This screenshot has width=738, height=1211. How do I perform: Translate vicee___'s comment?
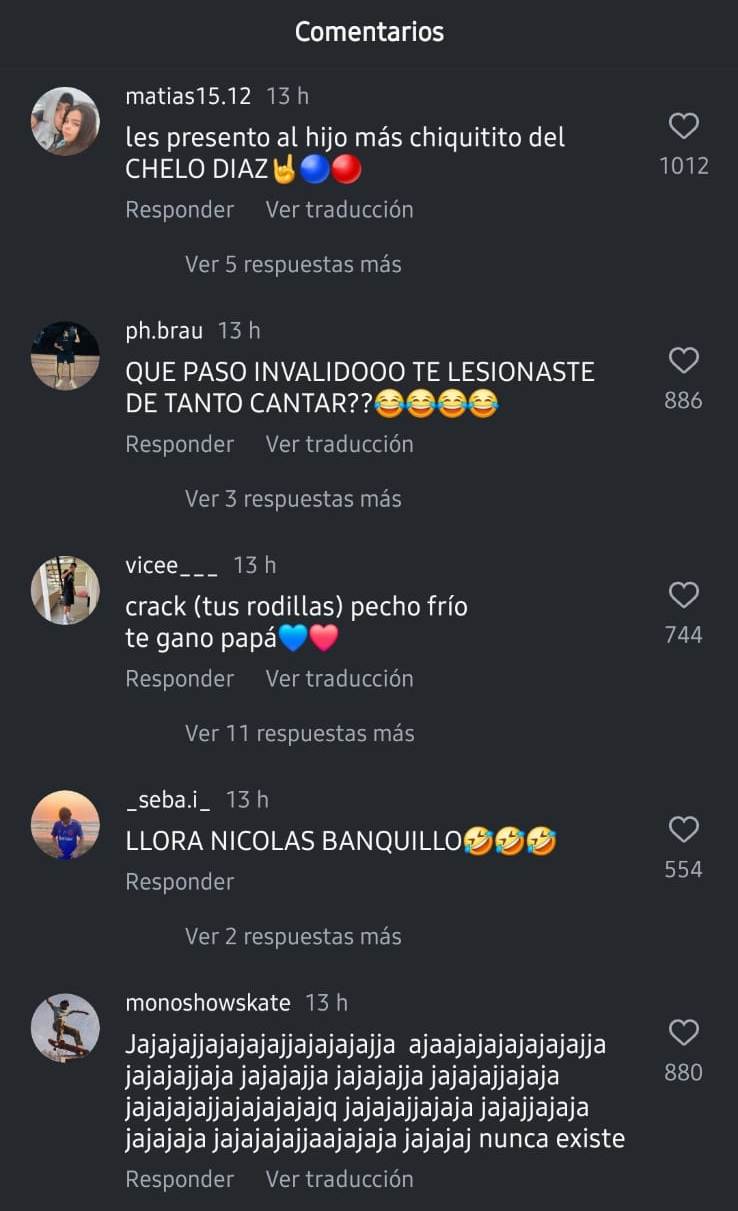(x=339, y=679)
